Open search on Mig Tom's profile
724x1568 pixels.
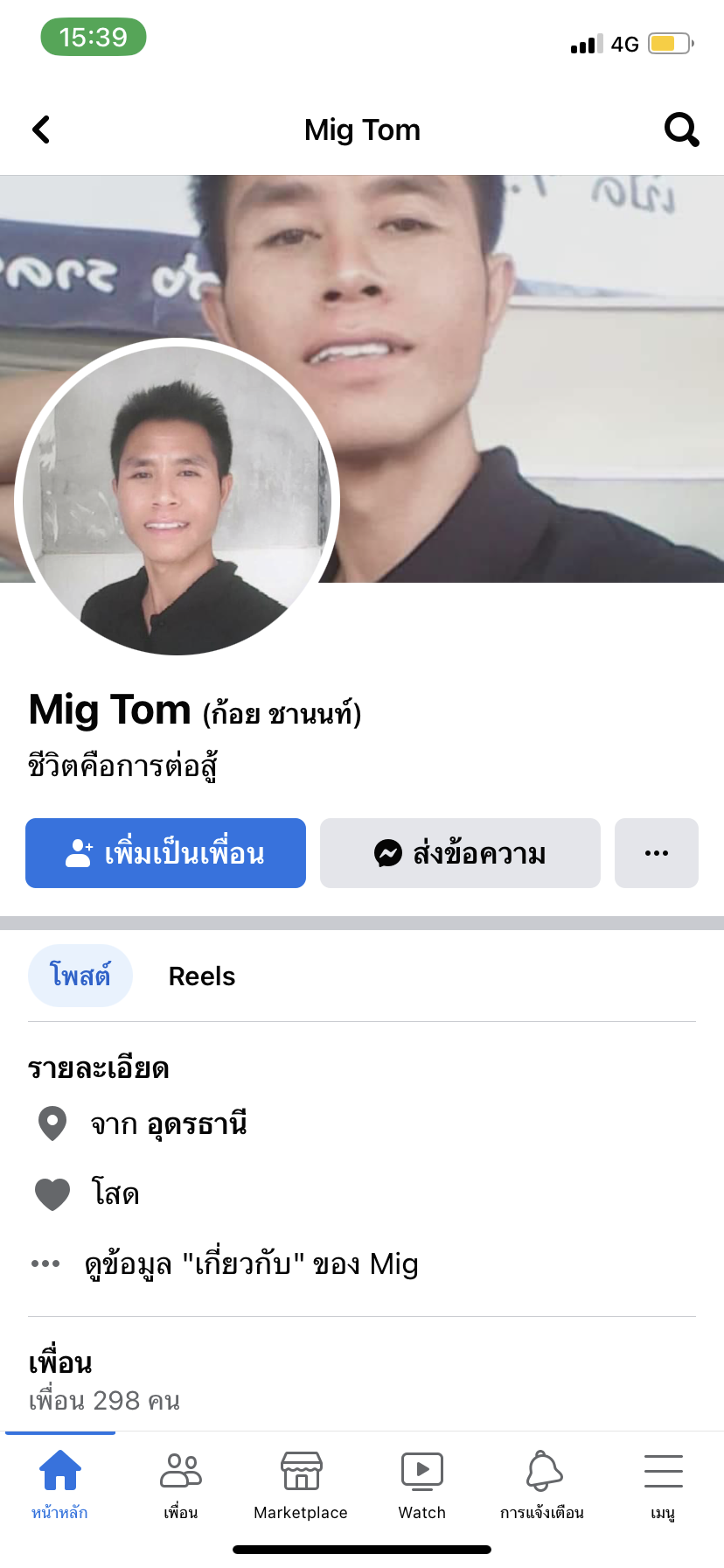[x=682, y=129]
